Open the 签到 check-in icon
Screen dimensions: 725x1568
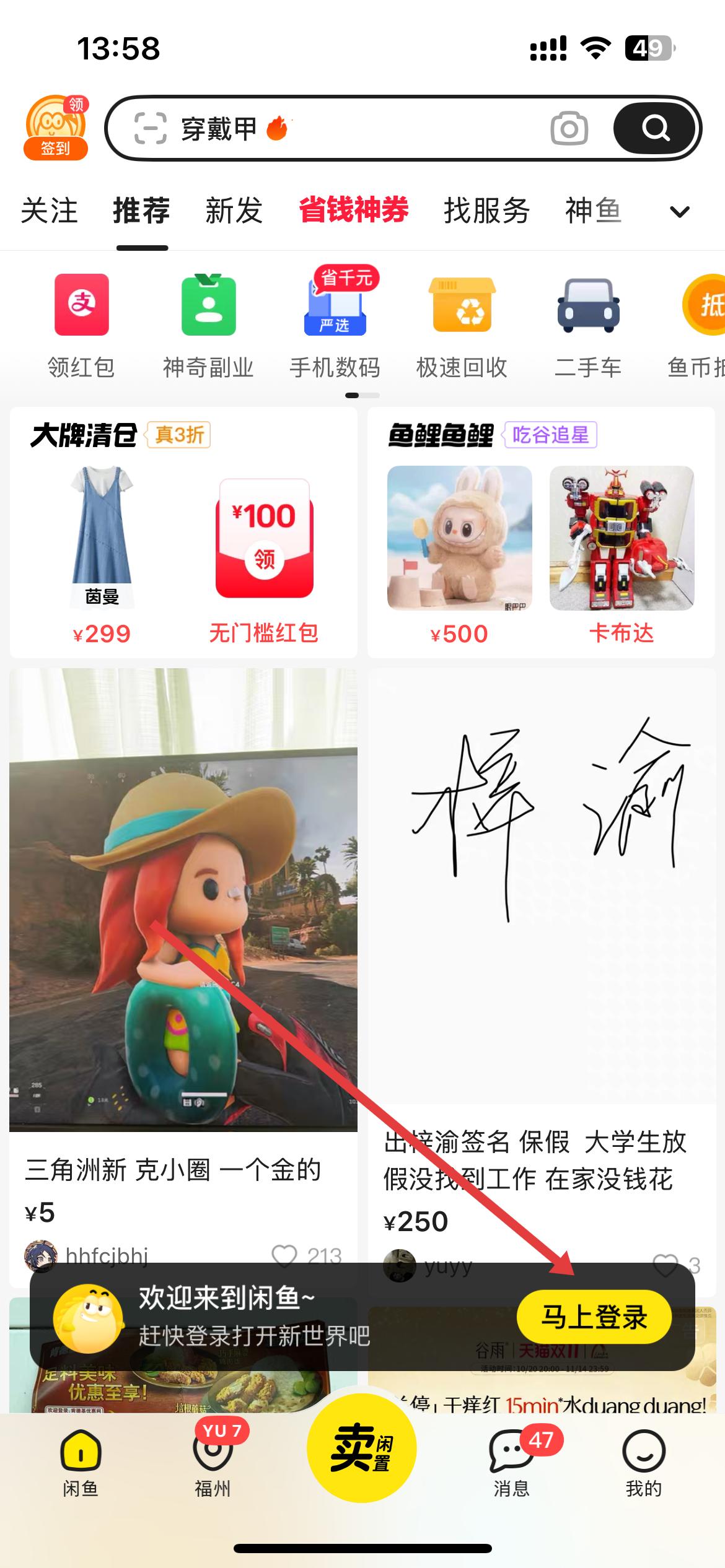[56, 128]
